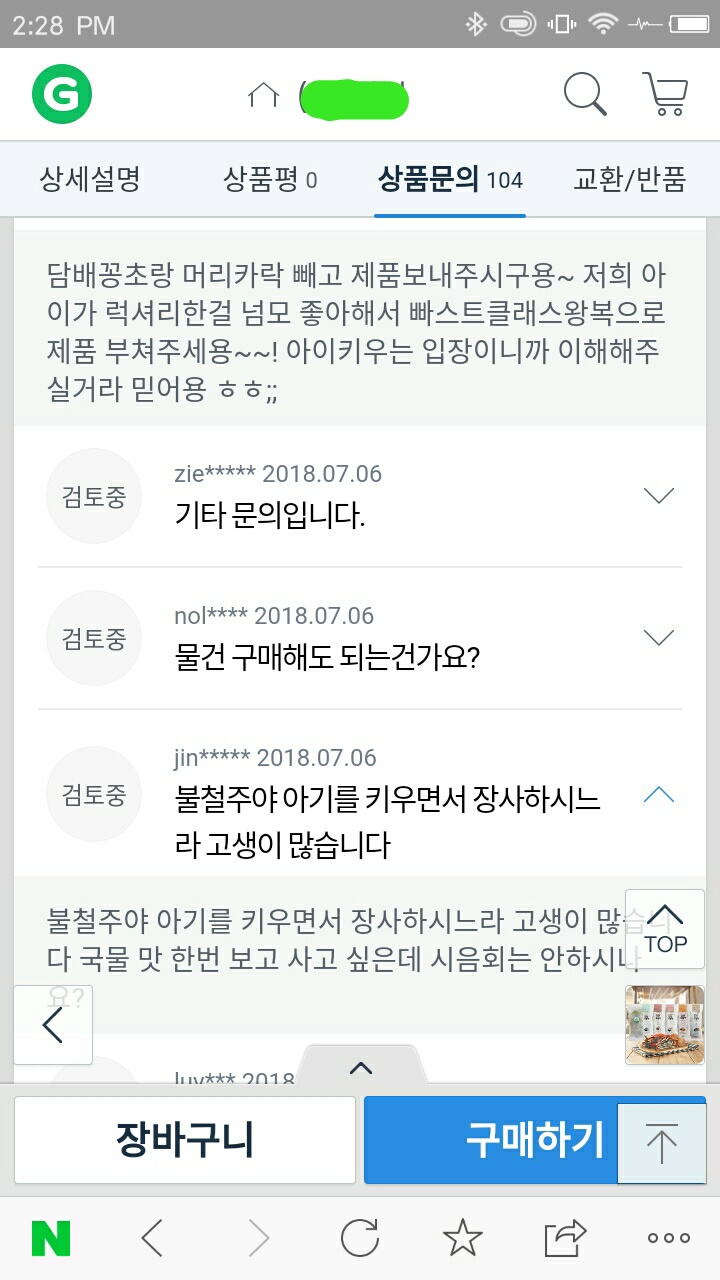
Task: Open the browser three-dot more menu
Action: pyautogui.click(x=668, y=1239)
